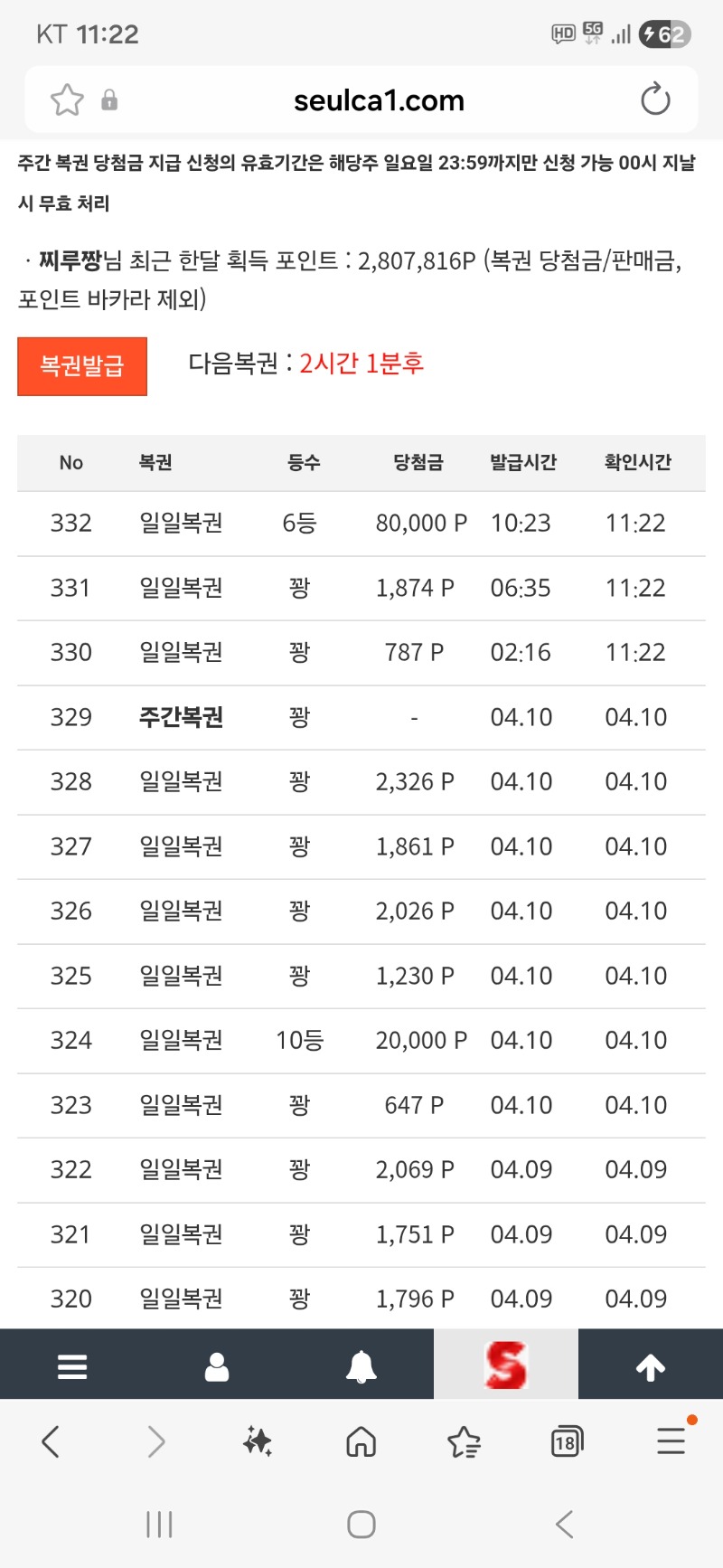Reload the seulca1.com page
This screenshot has width=723, height=1568.
655,99
